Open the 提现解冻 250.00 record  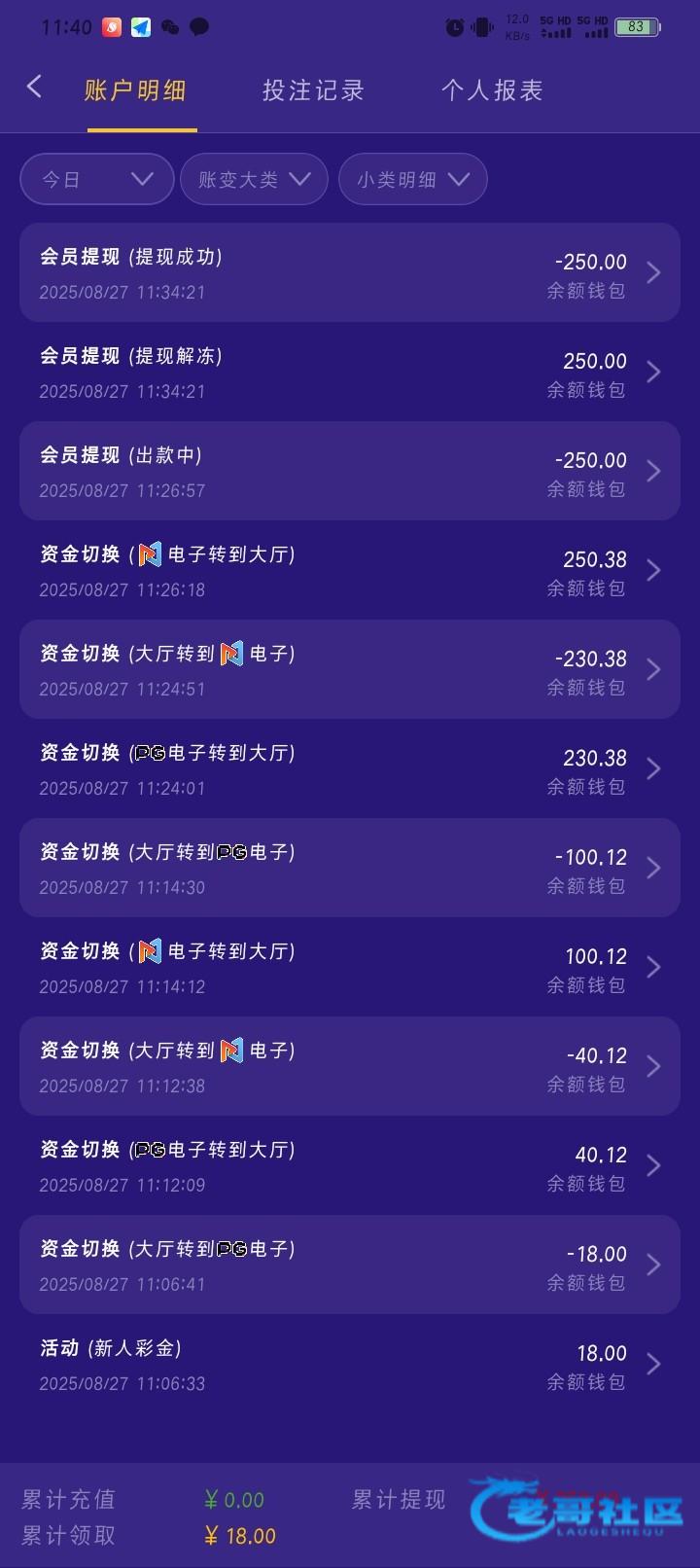tap(350, 372)
